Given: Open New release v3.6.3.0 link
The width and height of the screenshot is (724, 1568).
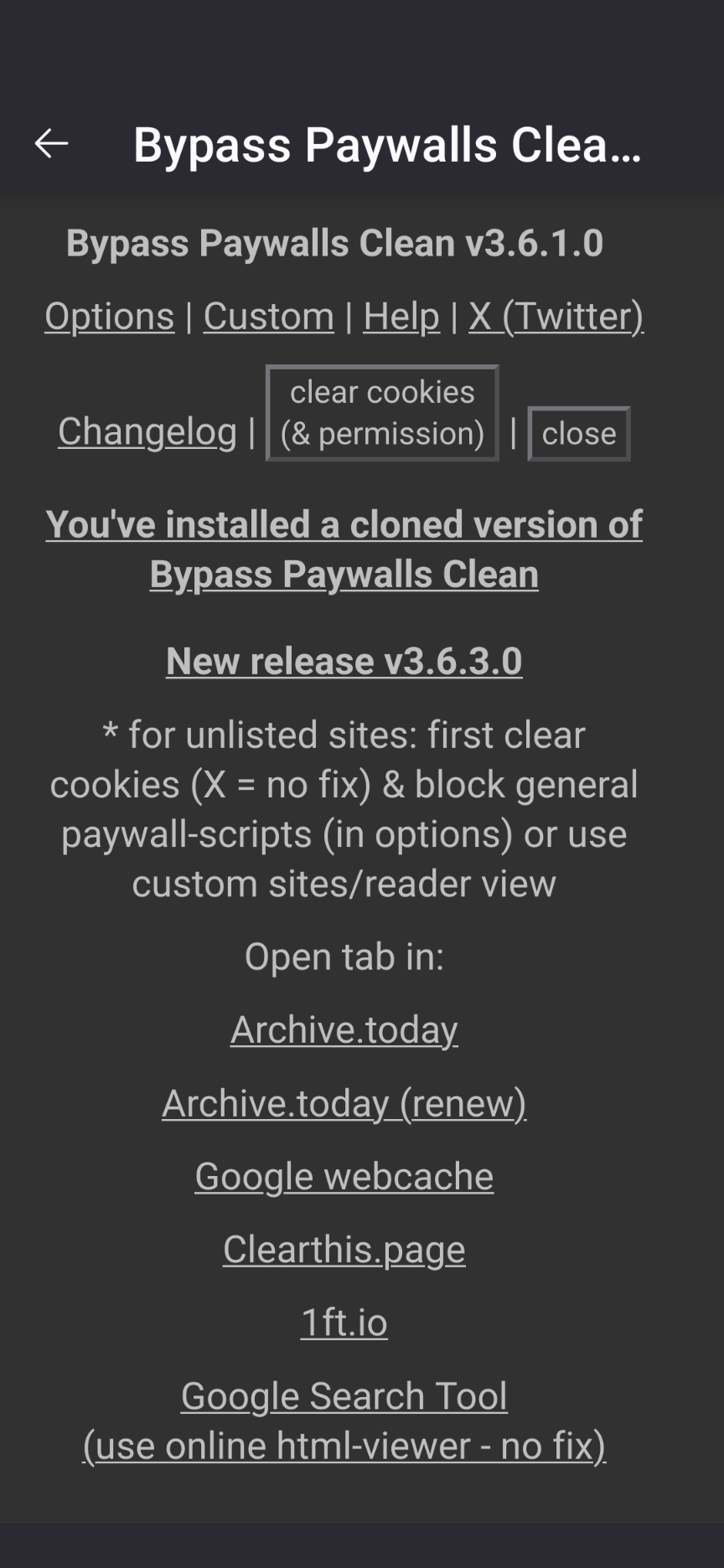Looking at the screenshot, I should (344, 661).
